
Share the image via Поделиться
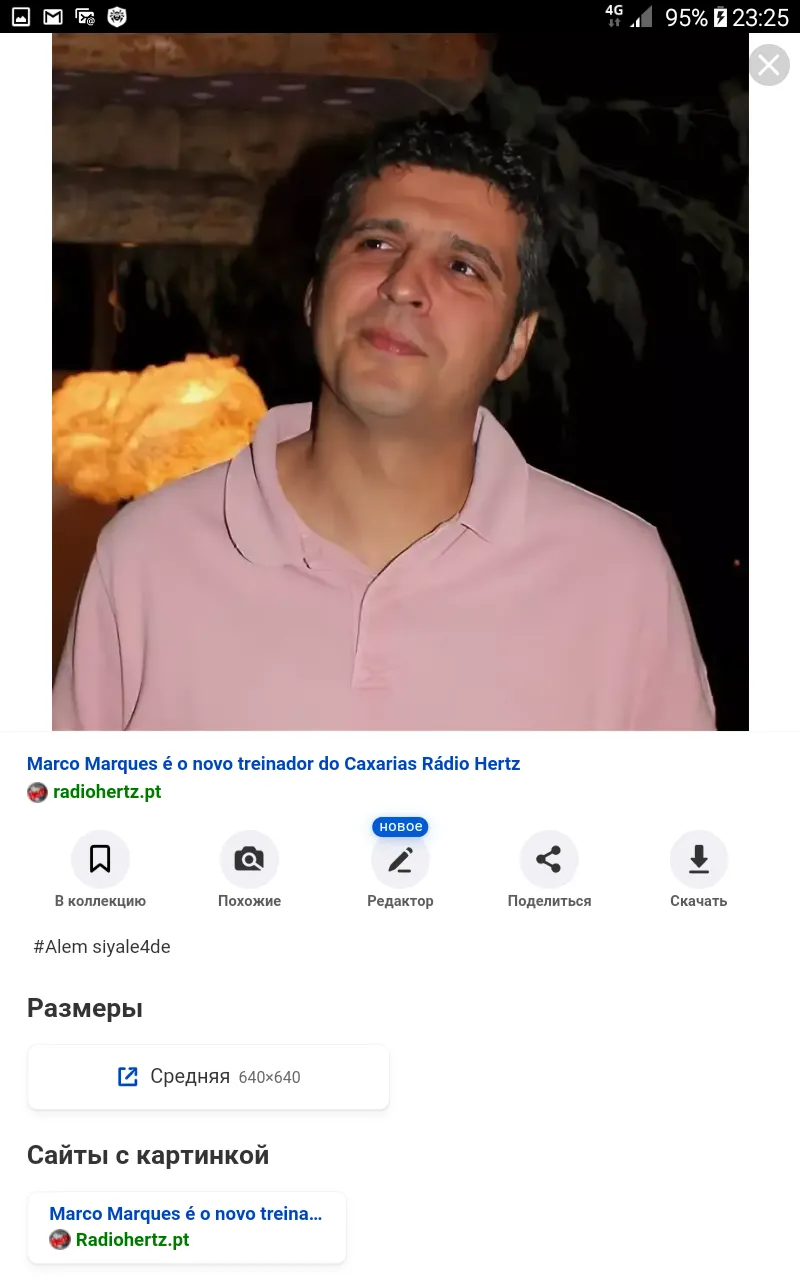coord(549,870)
